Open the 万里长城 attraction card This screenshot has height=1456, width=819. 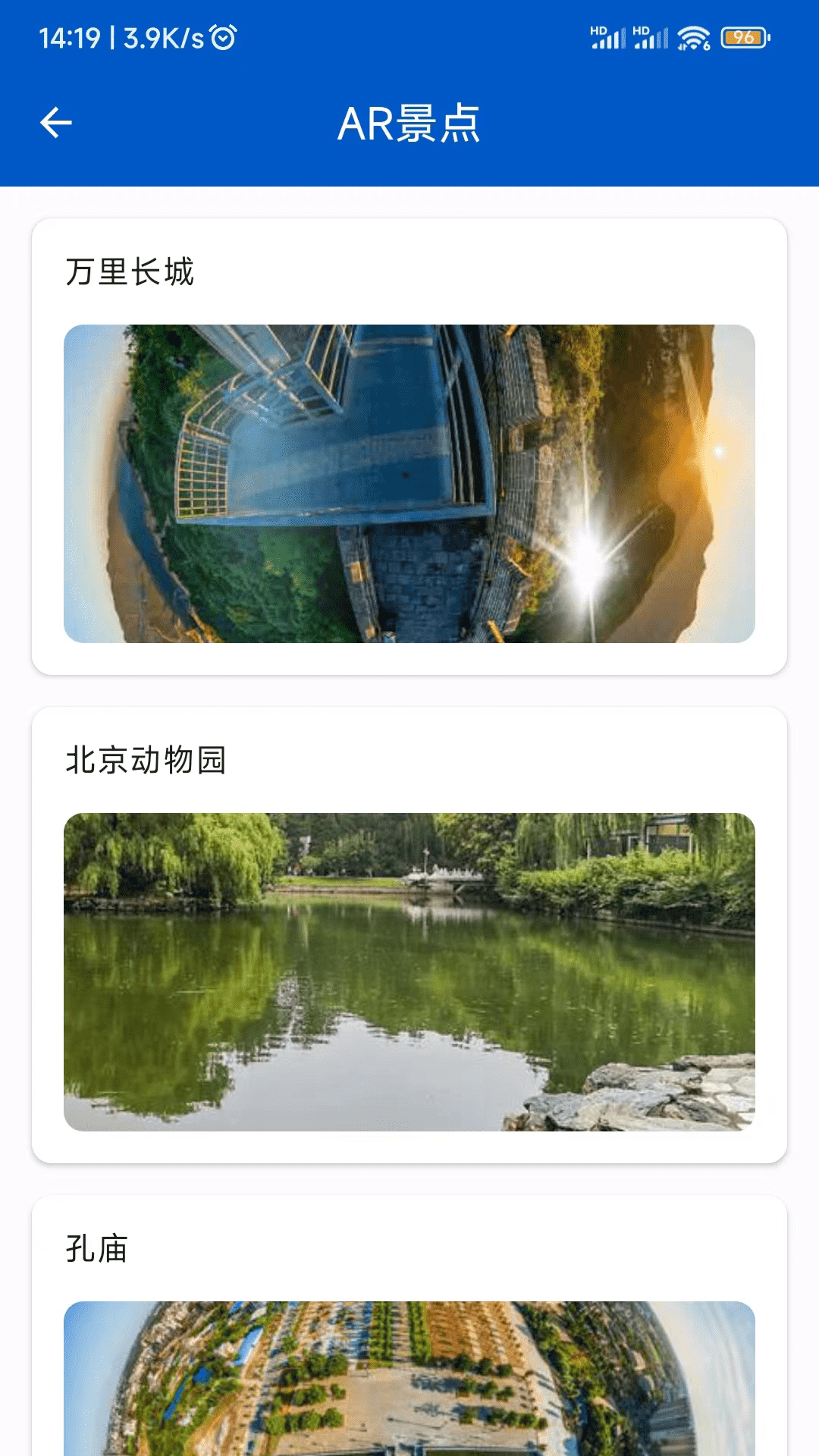(409, 444)
